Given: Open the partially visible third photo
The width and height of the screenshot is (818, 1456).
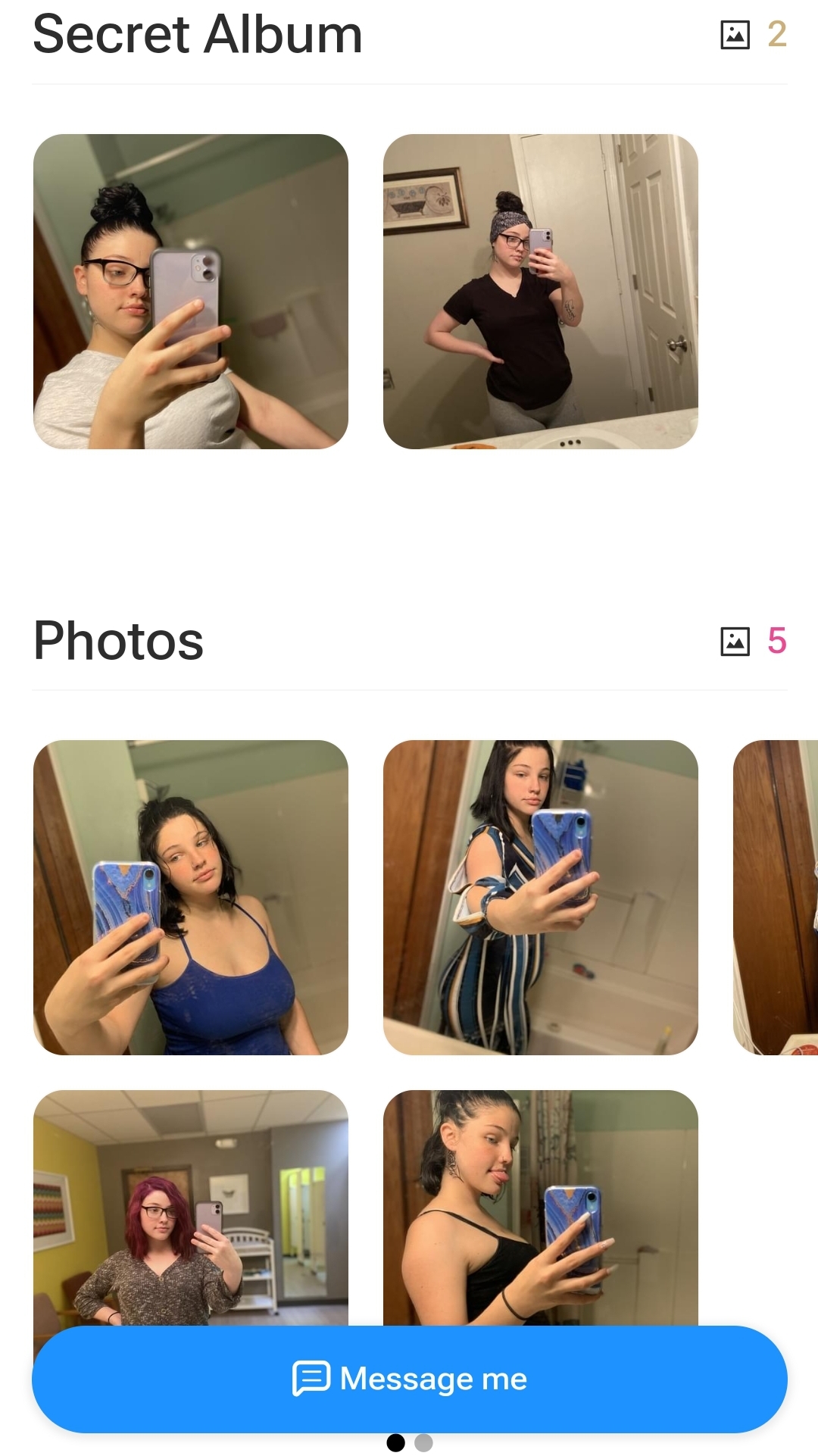Looking at the screenshot, I should pos(776,897).
